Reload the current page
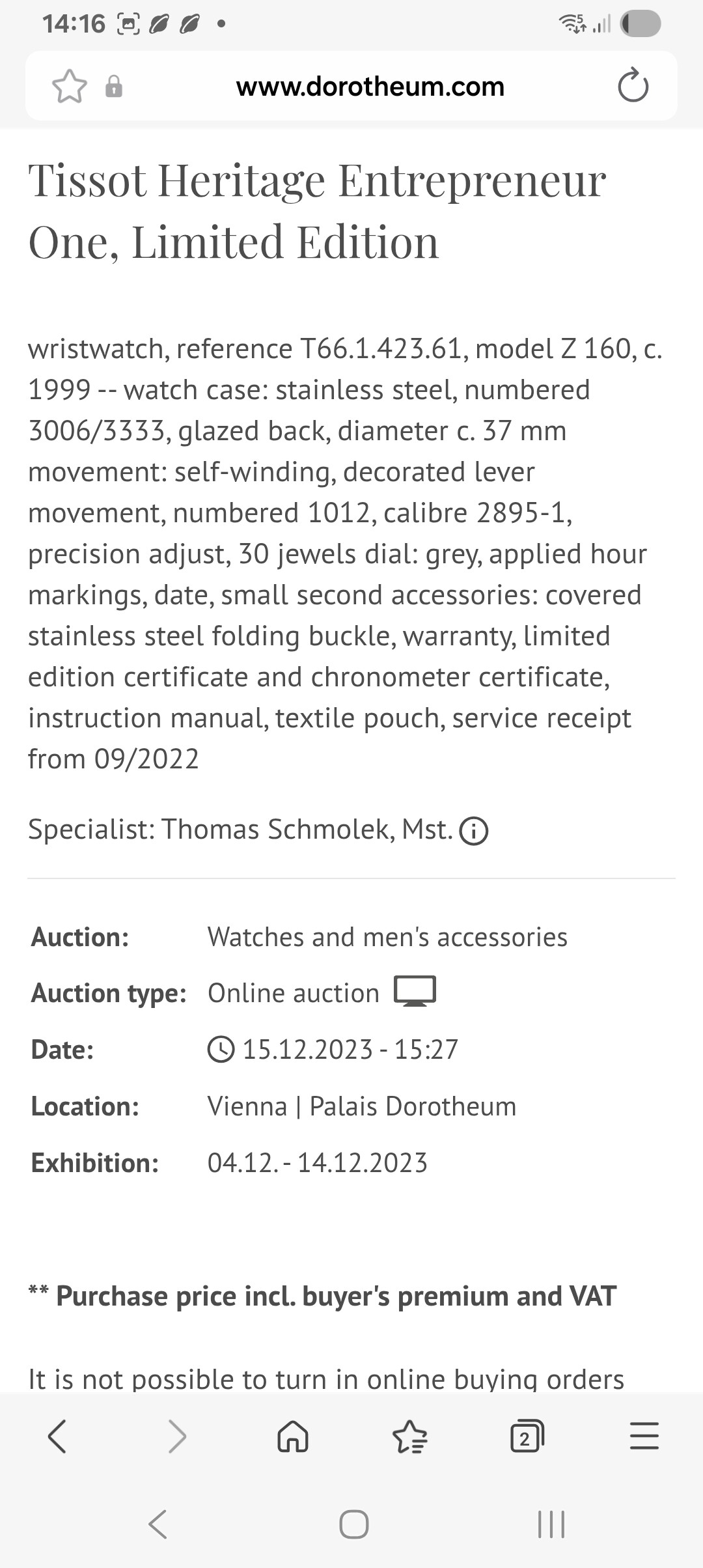 click(633, 87)
